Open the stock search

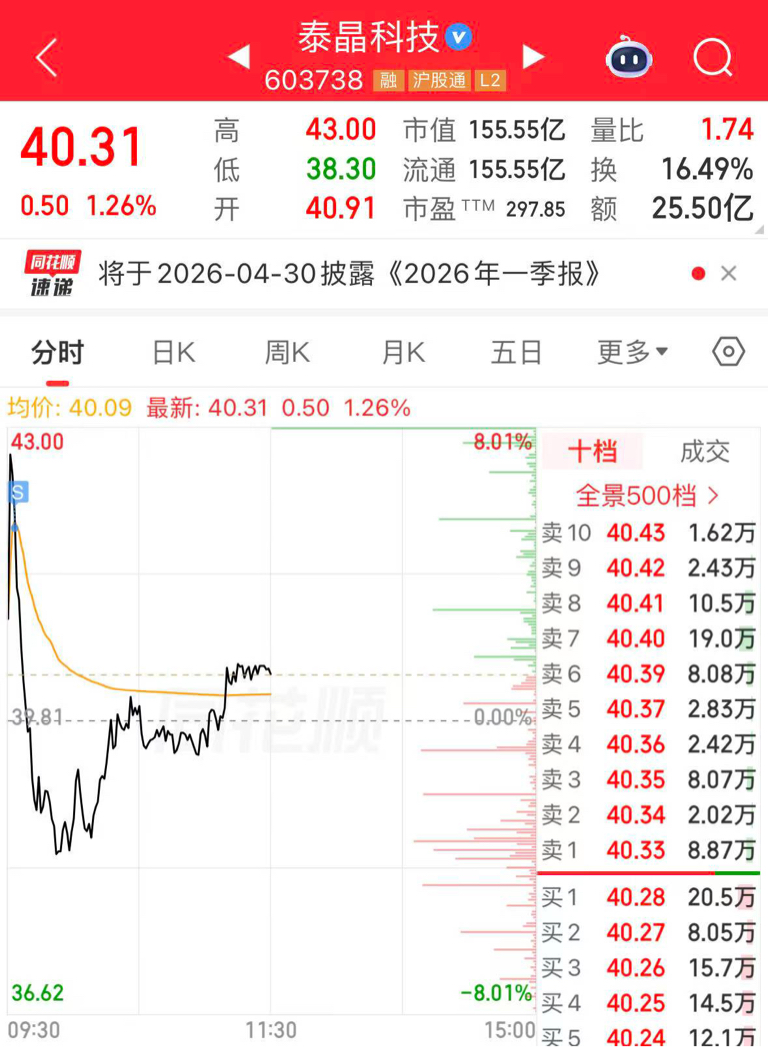coord(713,58)
